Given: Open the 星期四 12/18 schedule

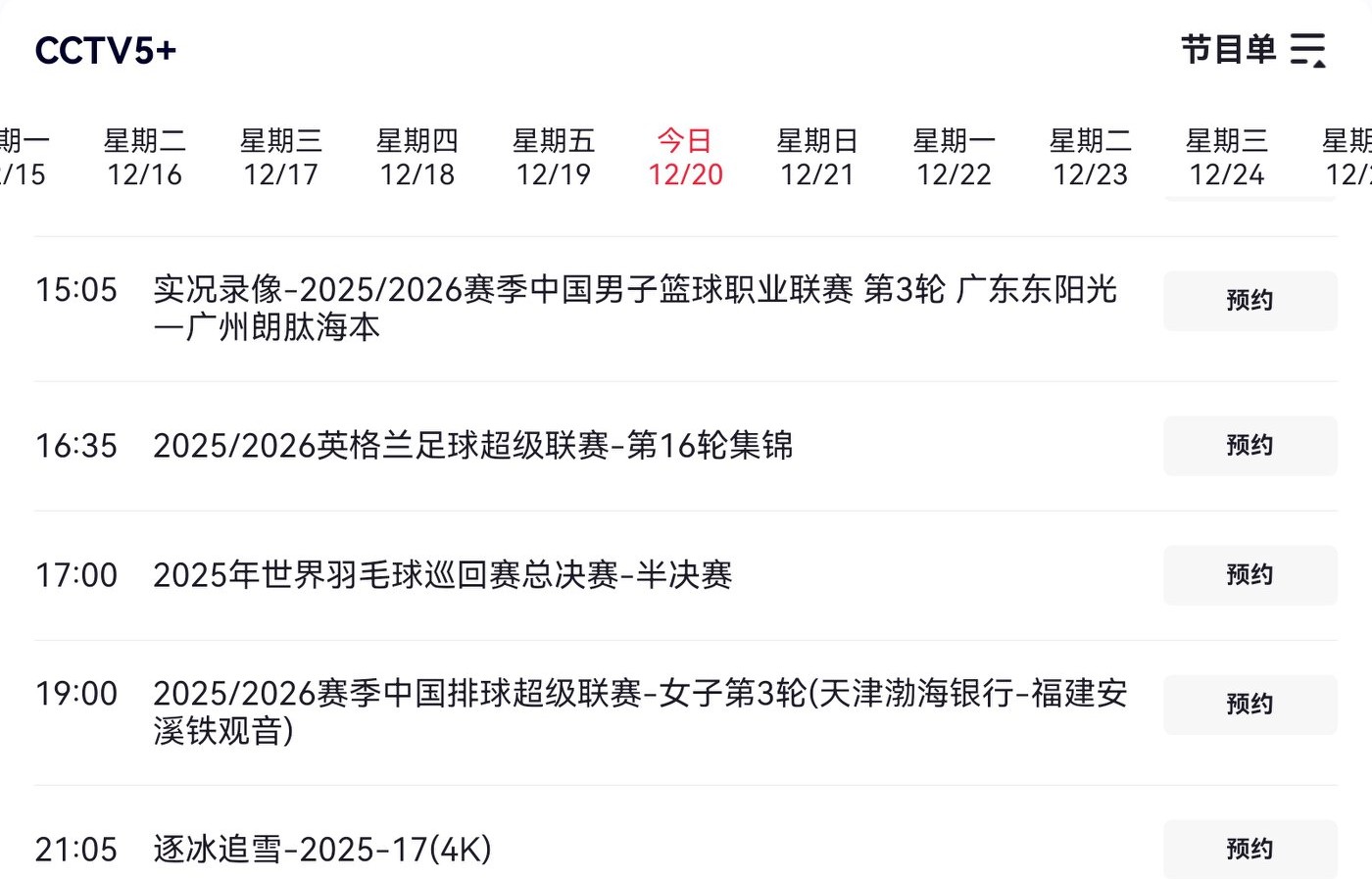Looking at the screenshot, I should click(x=417, y=157).
